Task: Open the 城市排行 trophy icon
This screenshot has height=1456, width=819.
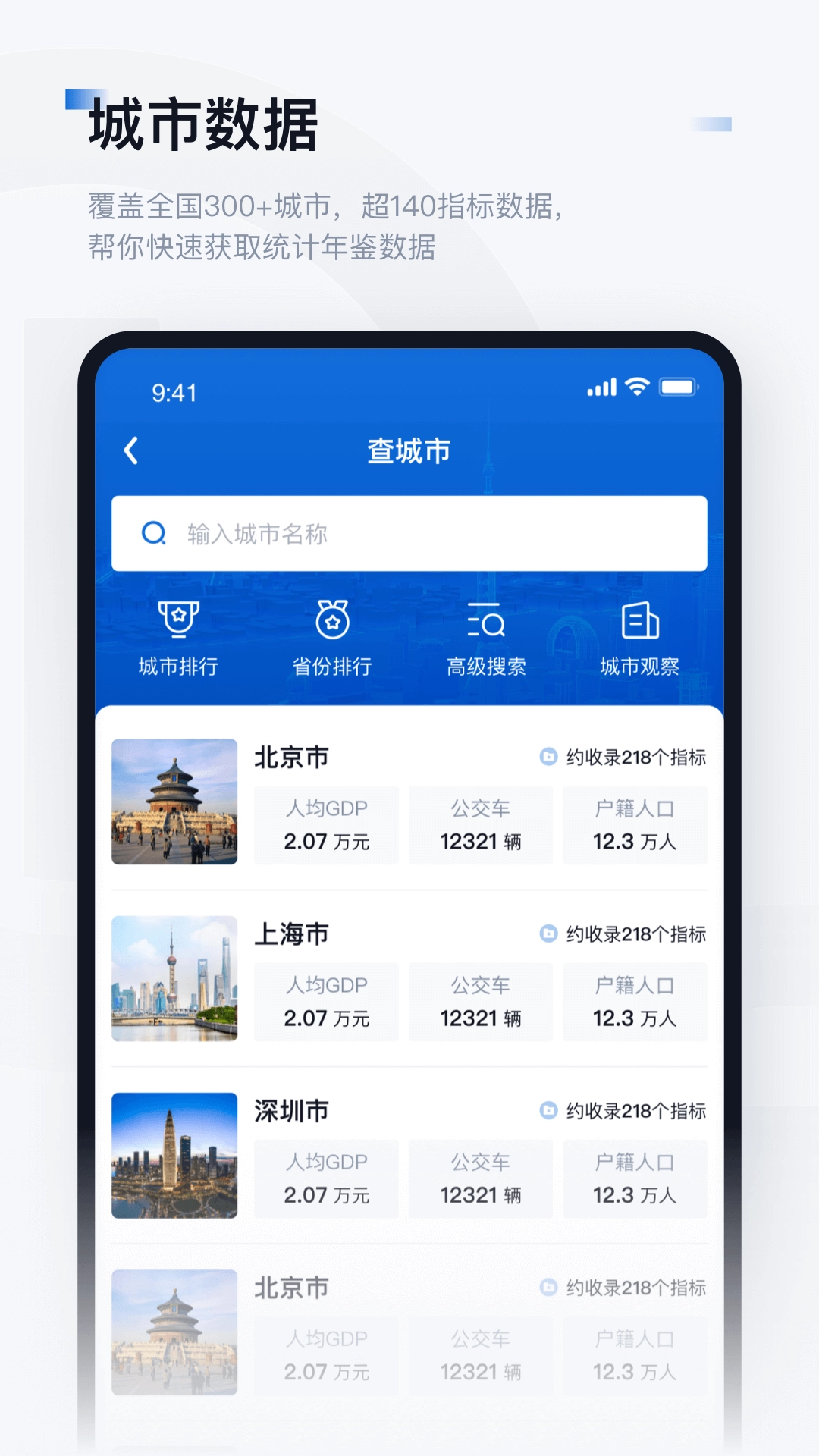Action: tap(180, 623)
